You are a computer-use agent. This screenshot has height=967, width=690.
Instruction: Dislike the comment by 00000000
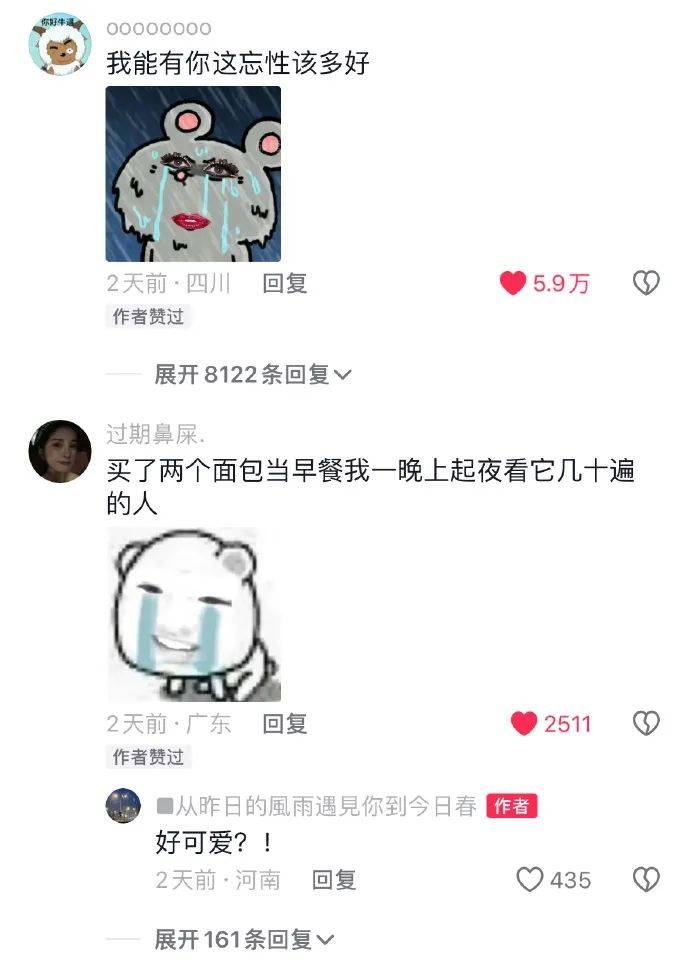click(647, 284)
